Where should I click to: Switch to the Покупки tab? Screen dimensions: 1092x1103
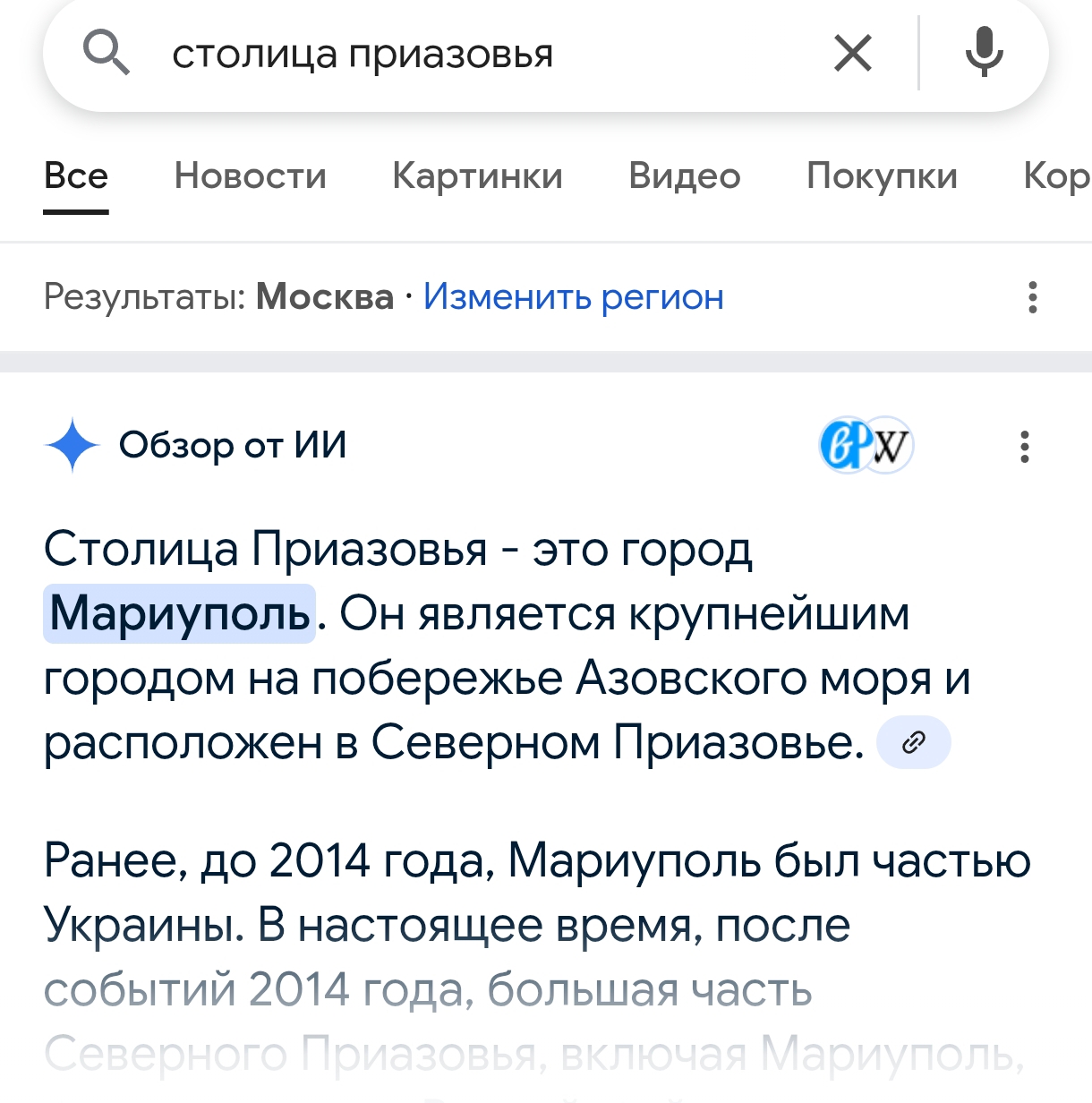tap(882, 175)
